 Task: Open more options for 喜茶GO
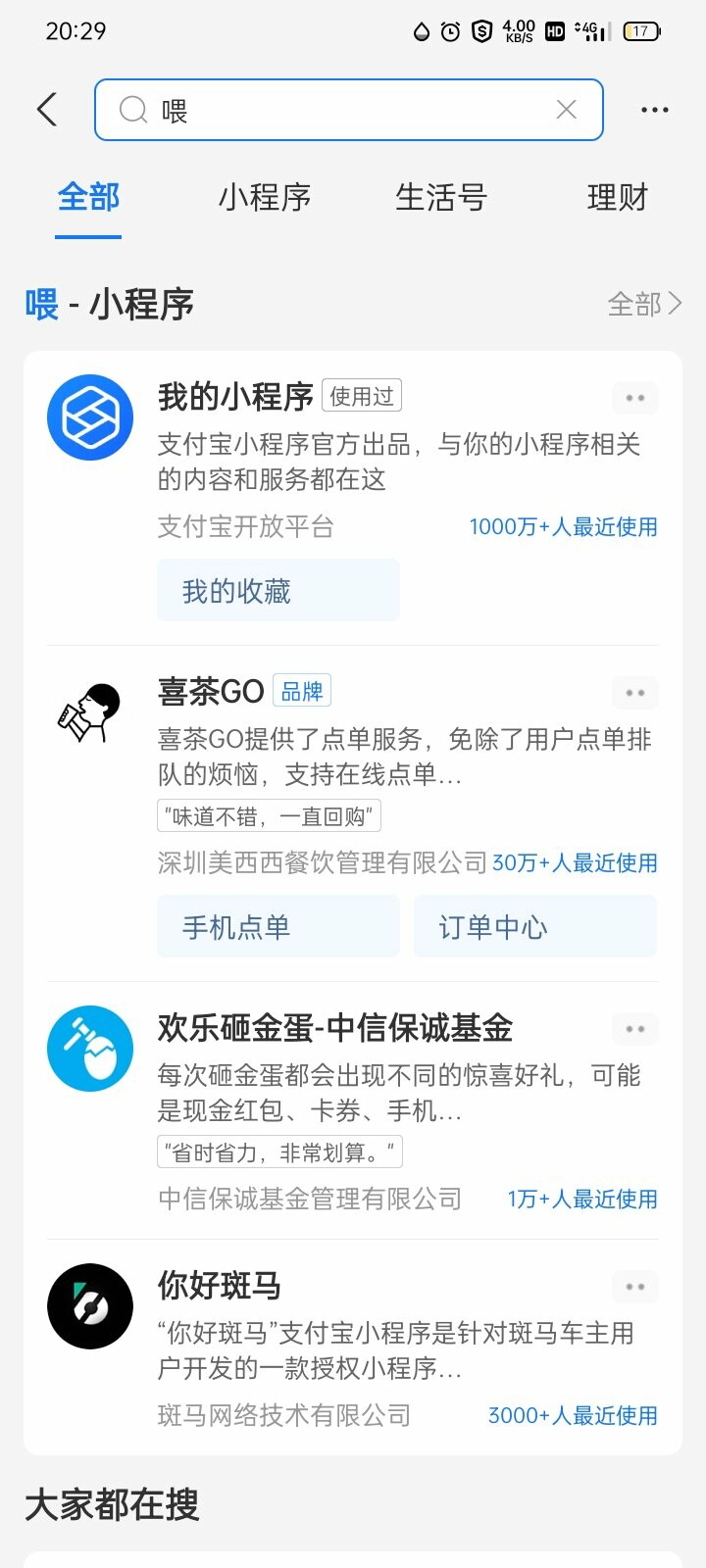634,693
